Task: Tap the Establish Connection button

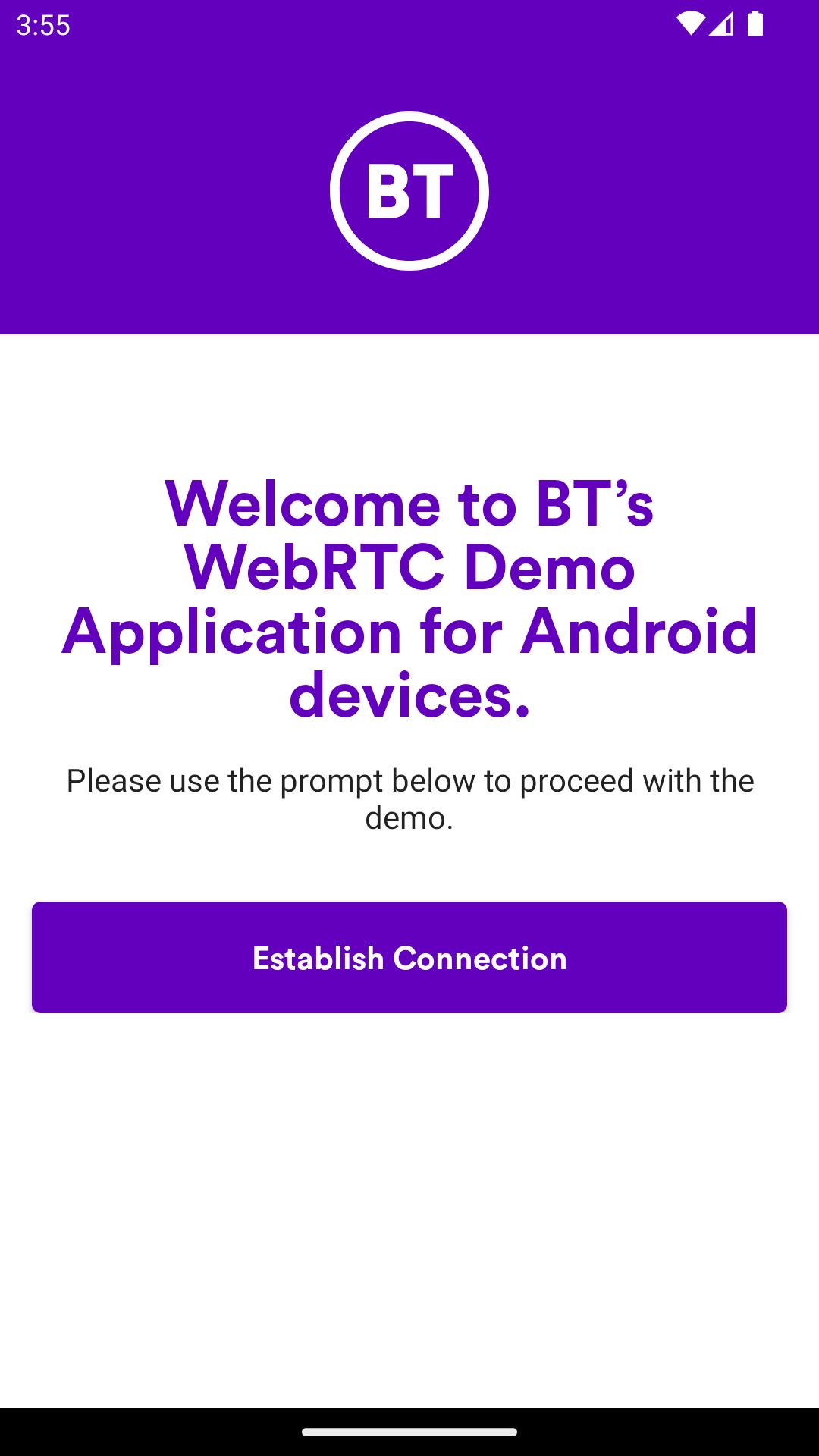Action: 409,957
